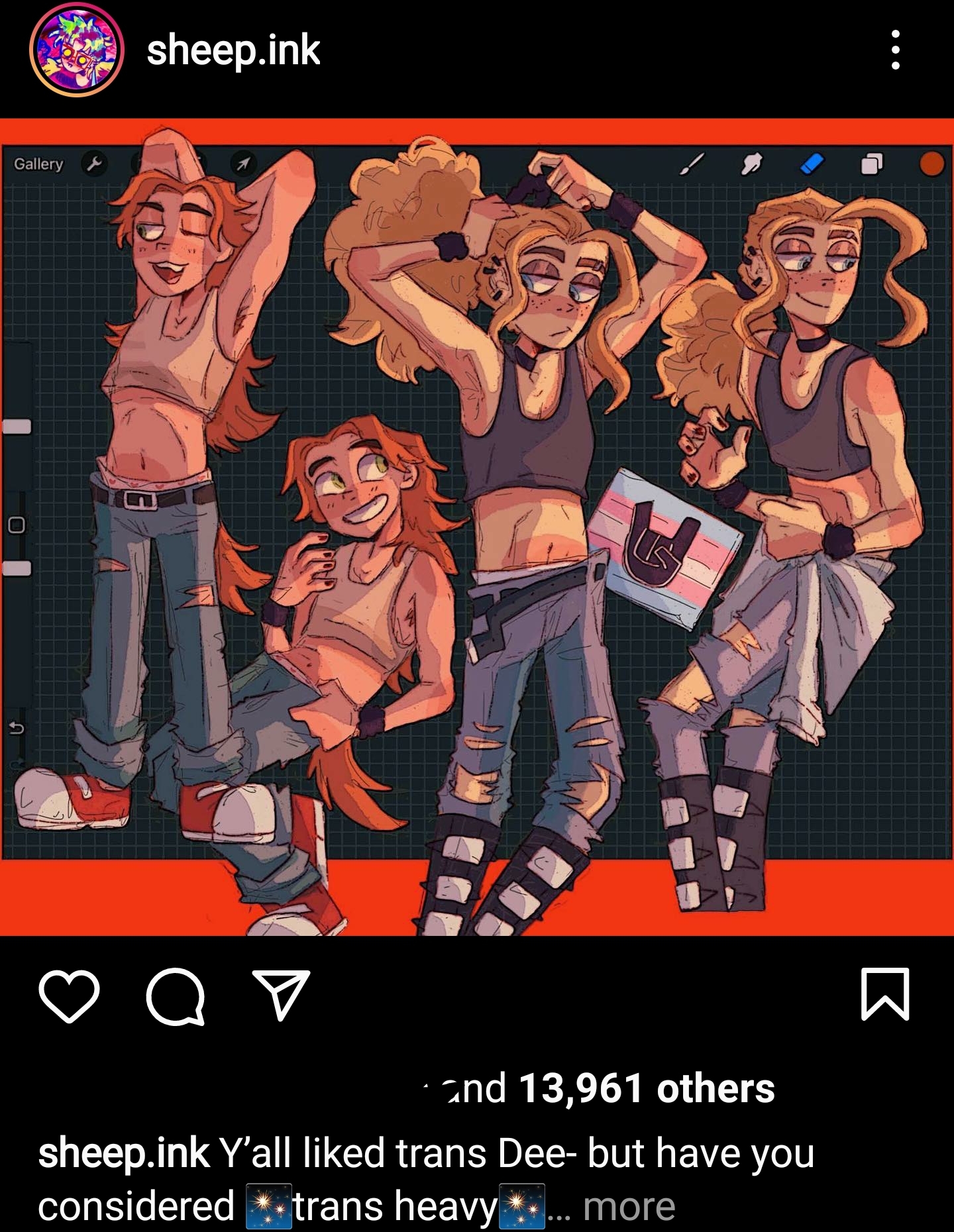Bookmark this post
The image size is (954, 1232).
885,994
